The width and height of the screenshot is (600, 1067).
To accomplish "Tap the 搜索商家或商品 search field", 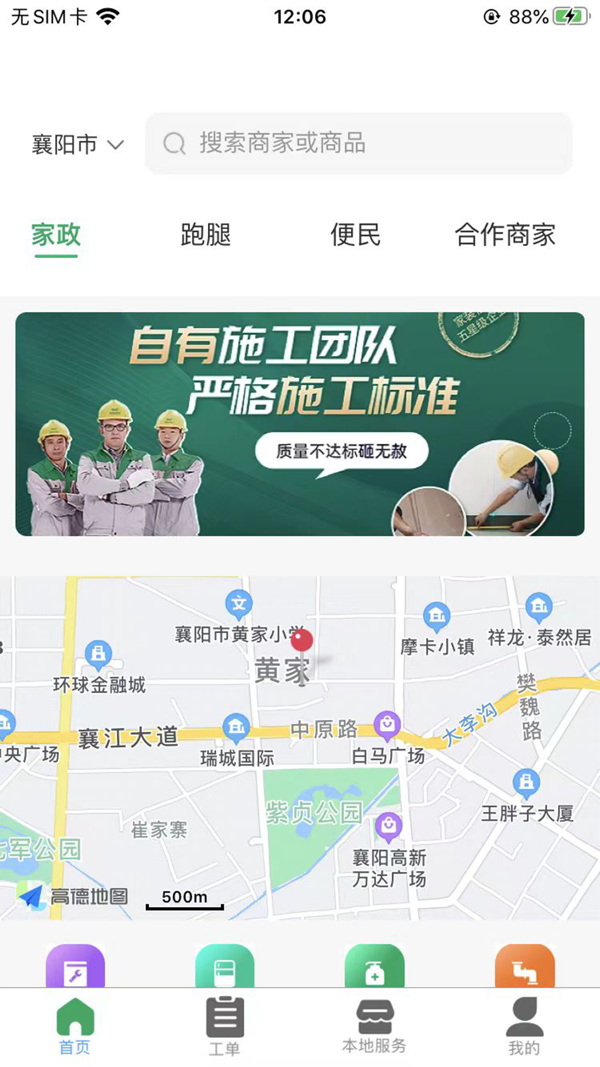I will [360, 143].
